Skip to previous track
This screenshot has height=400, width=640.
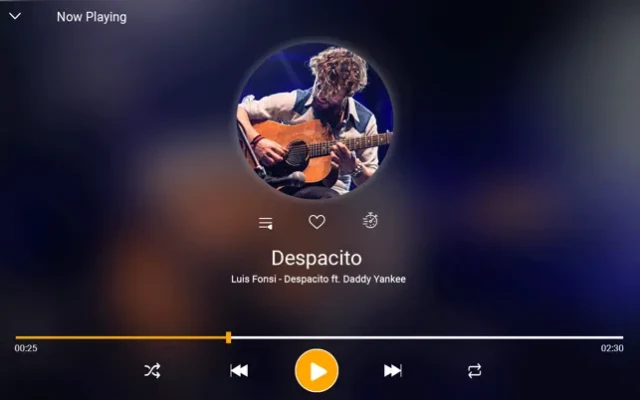239,371
